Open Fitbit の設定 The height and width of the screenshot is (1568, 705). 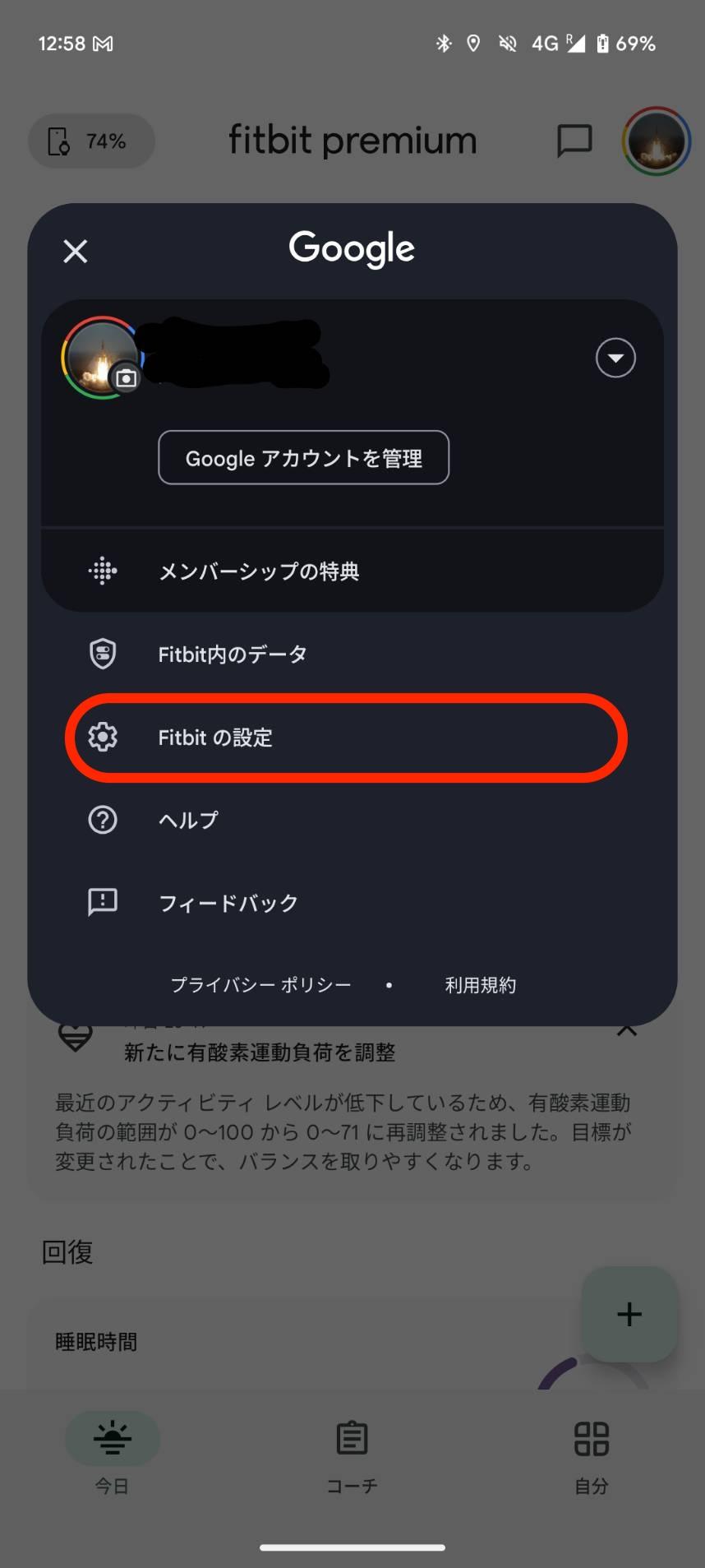215,738
